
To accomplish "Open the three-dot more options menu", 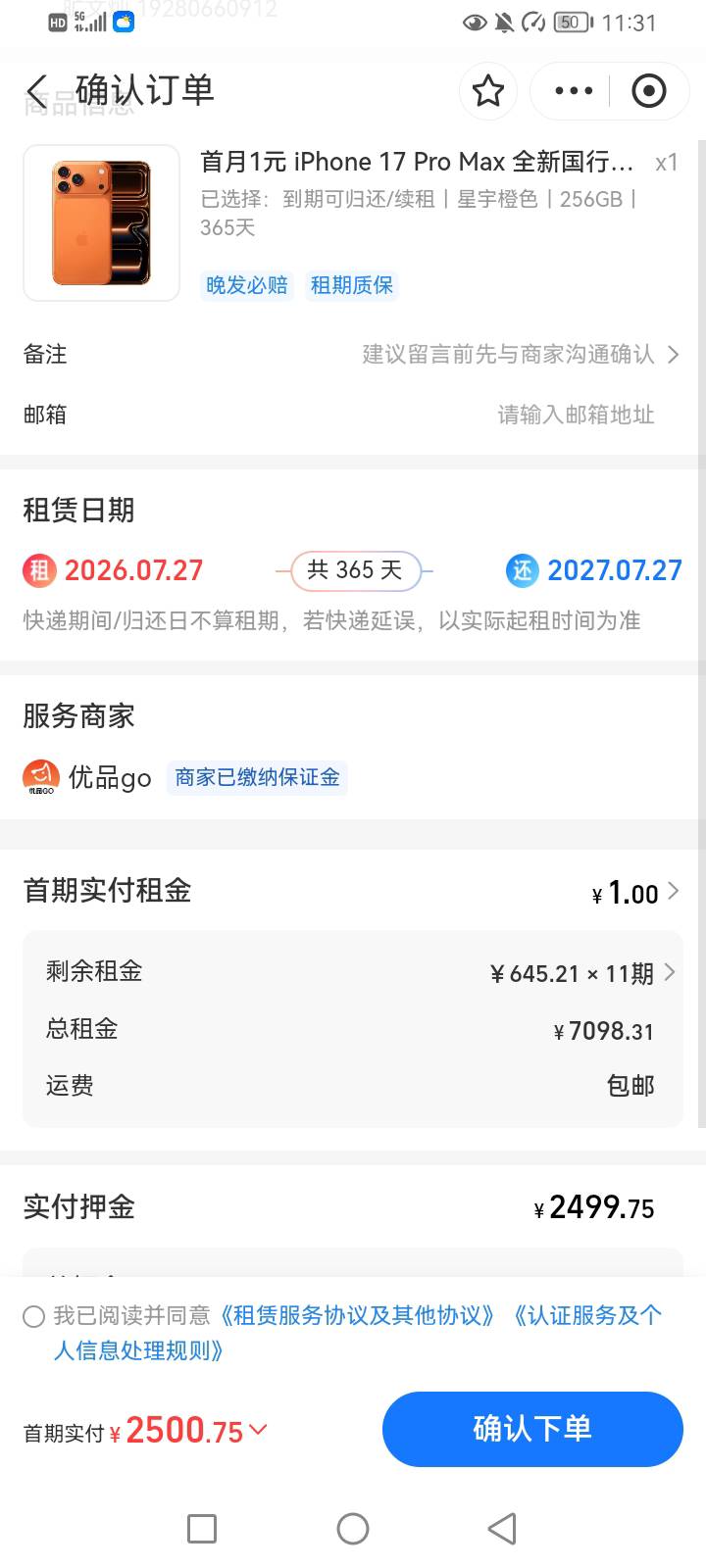I will point(574,91).
